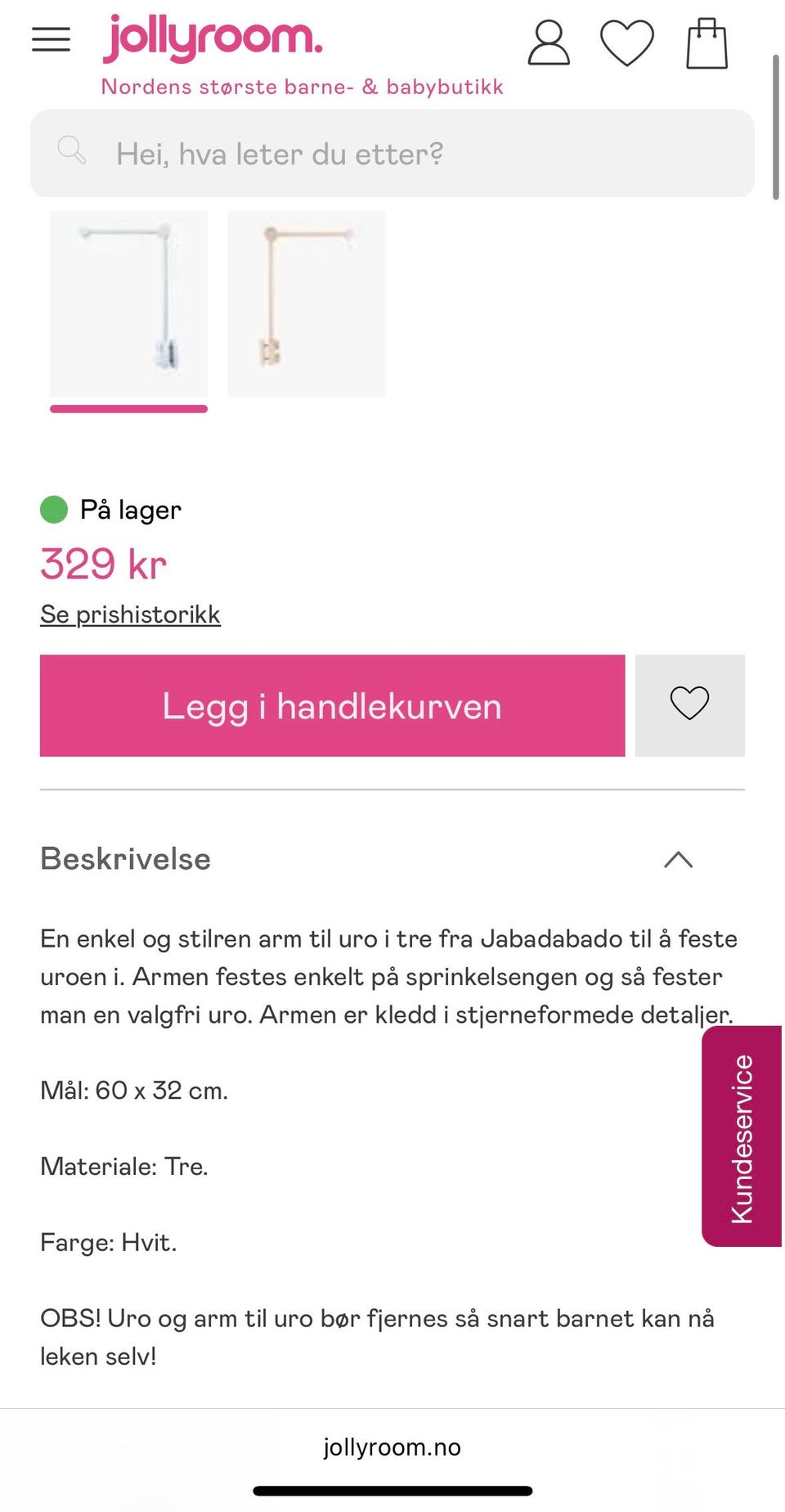
Task: Click the pink carousel position indicator bar
Action: [x=128, y=408]
